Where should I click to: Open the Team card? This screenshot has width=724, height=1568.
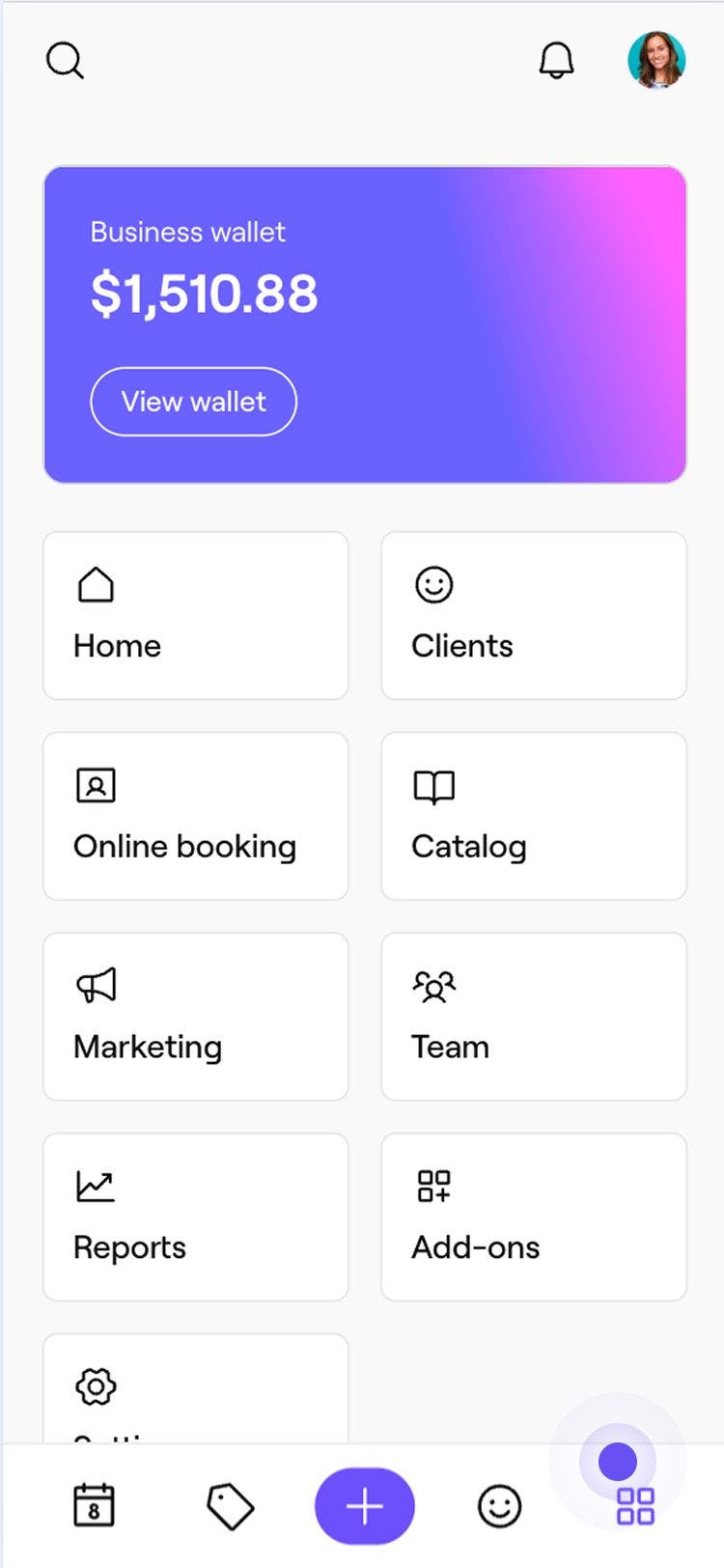click(533, 1016)
